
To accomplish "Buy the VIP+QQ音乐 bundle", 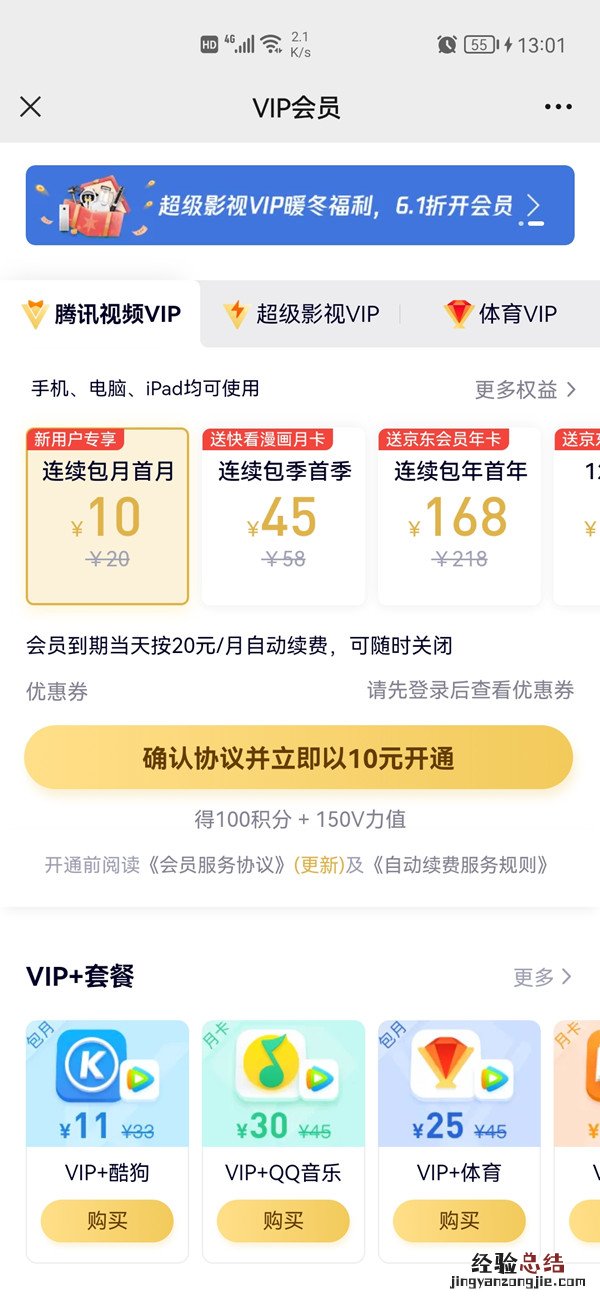I will (x=283, y=1221).
